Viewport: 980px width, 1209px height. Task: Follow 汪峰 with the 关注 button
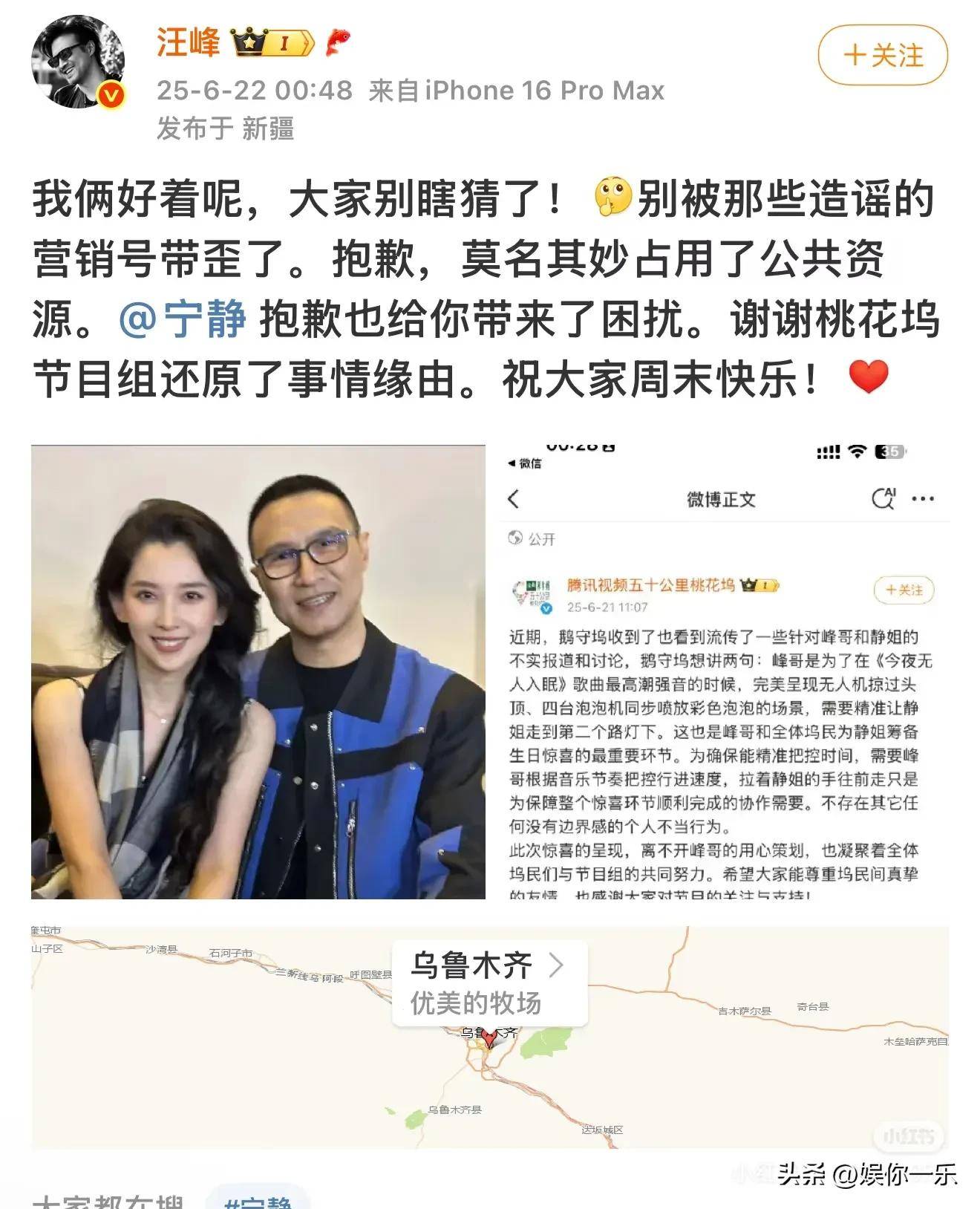tap(883, 56)
